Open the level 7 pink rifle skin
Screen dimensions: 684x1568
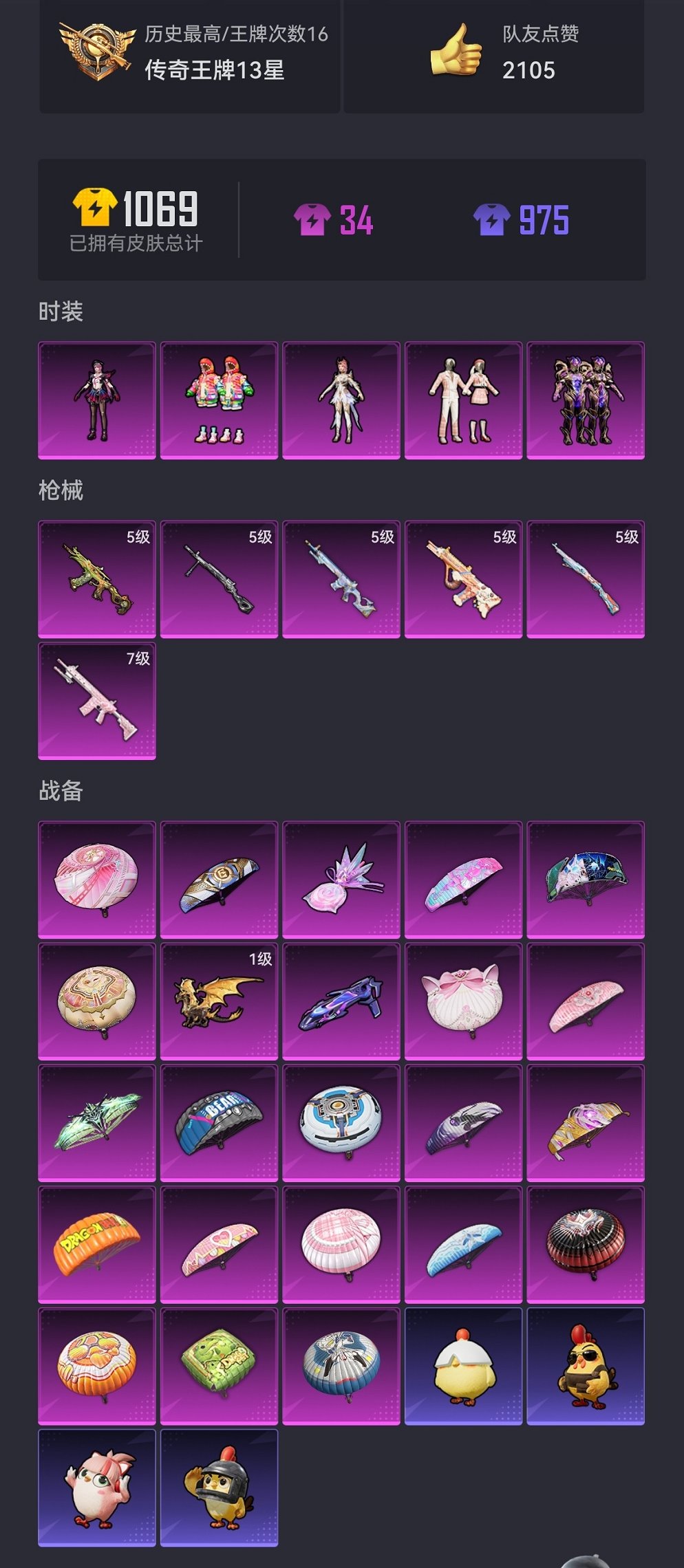tap(97, 701)
